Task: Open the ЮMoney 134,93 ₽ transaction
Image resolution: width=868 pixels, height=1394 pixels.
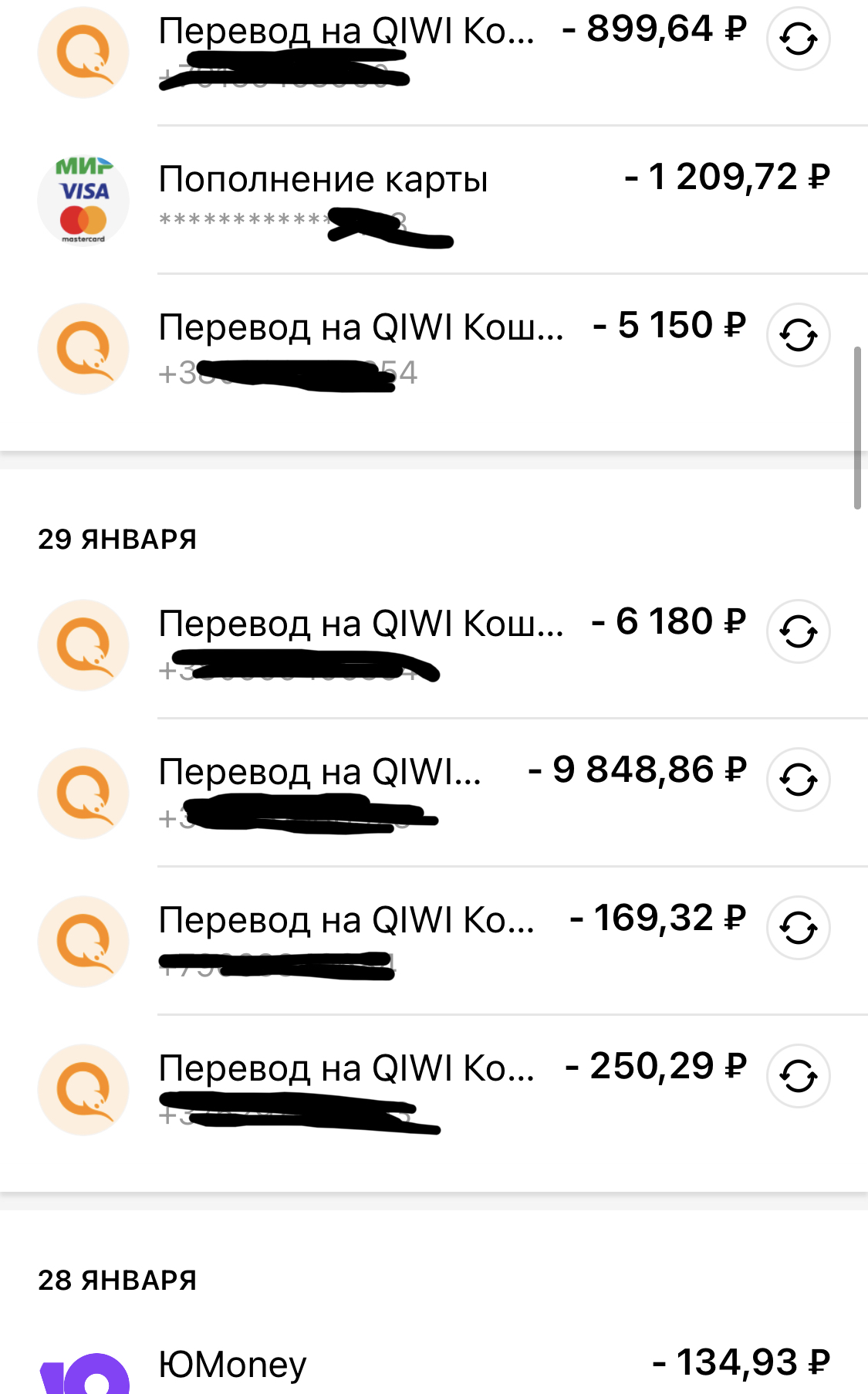Action: tap(432, 1365)
